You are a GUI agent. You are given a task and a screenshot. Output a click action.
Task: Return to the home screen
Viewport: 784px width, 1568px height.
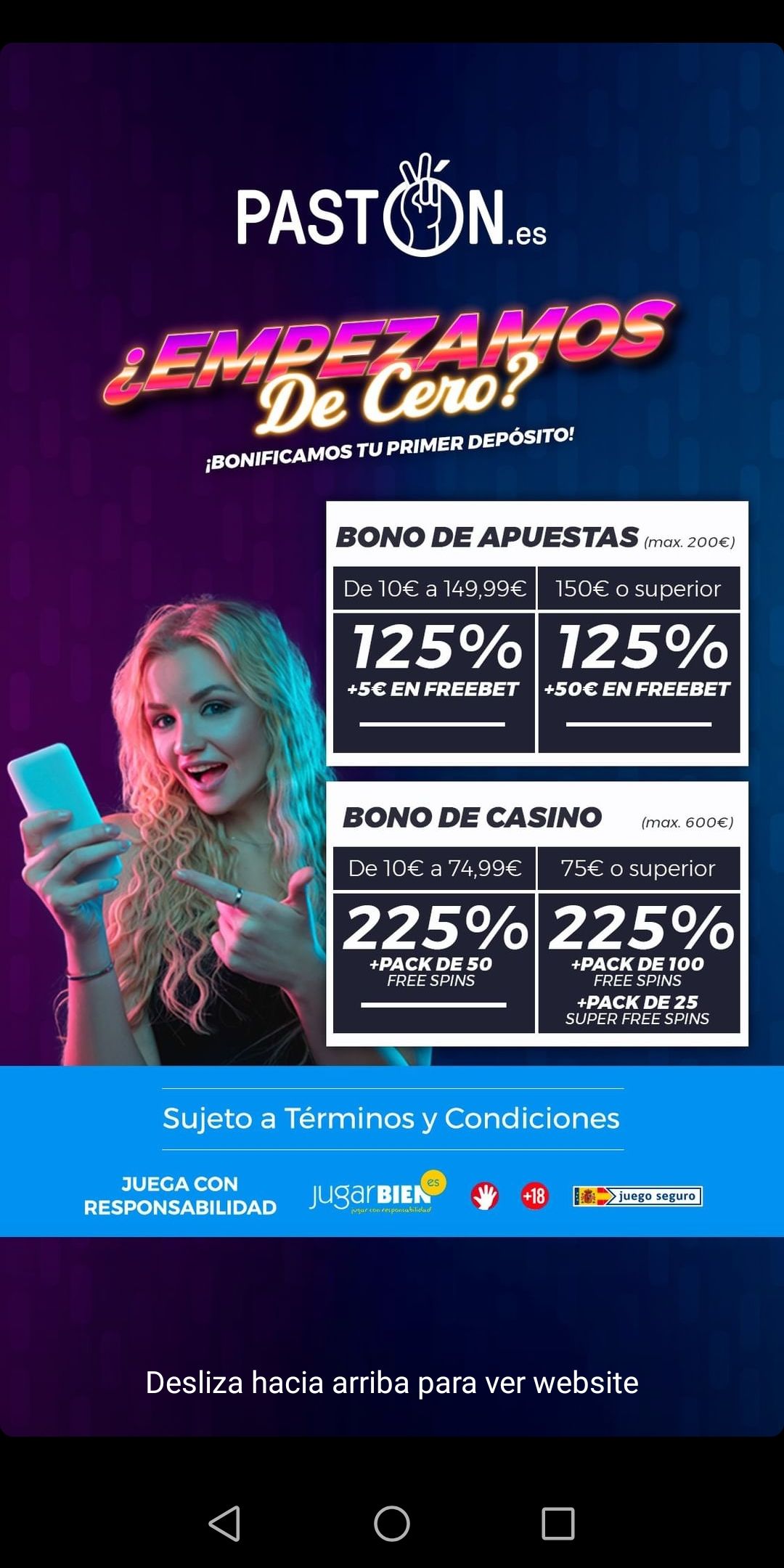click(x=392, y=1523)
